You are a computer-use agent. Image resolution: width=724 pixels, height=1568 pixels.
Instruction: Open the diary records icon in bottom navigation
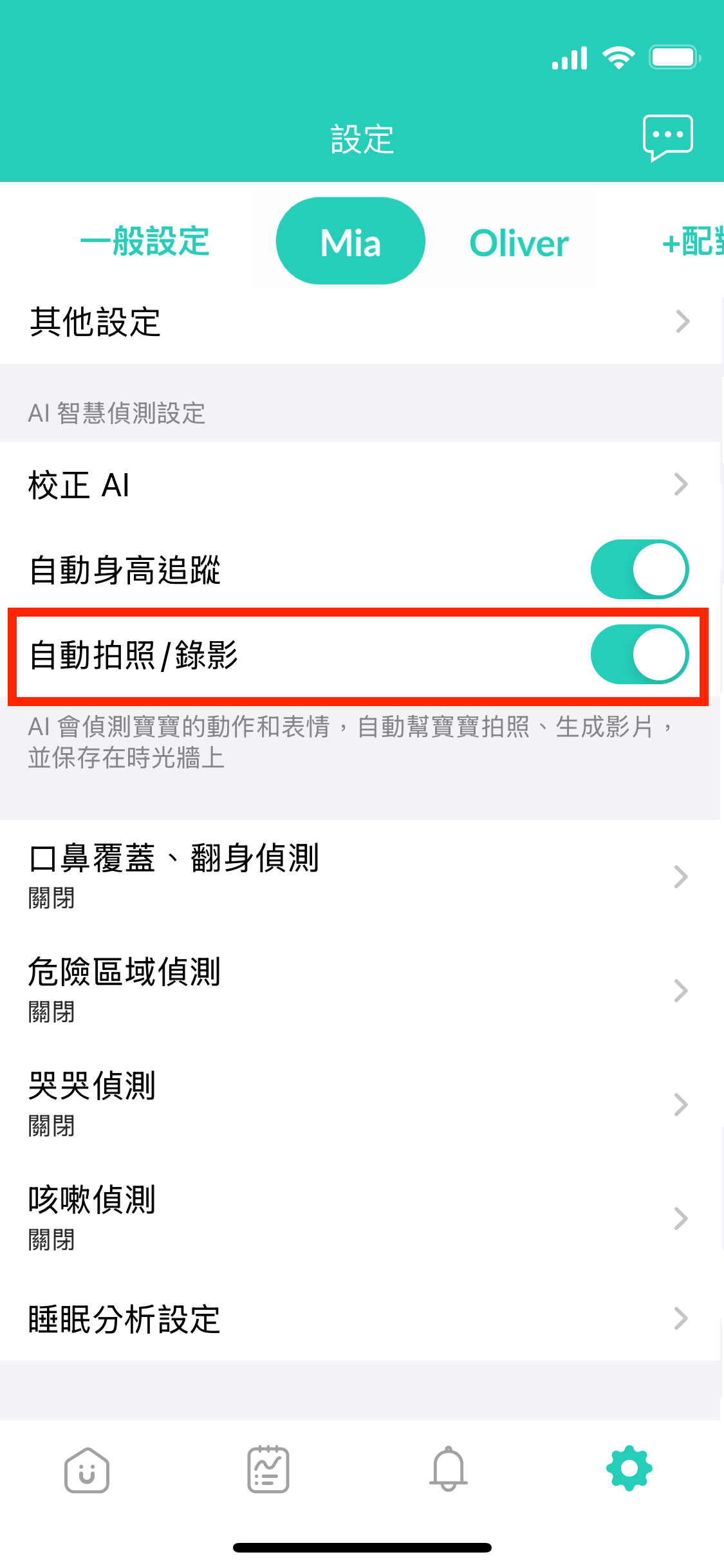click(x=267, y=1470)
